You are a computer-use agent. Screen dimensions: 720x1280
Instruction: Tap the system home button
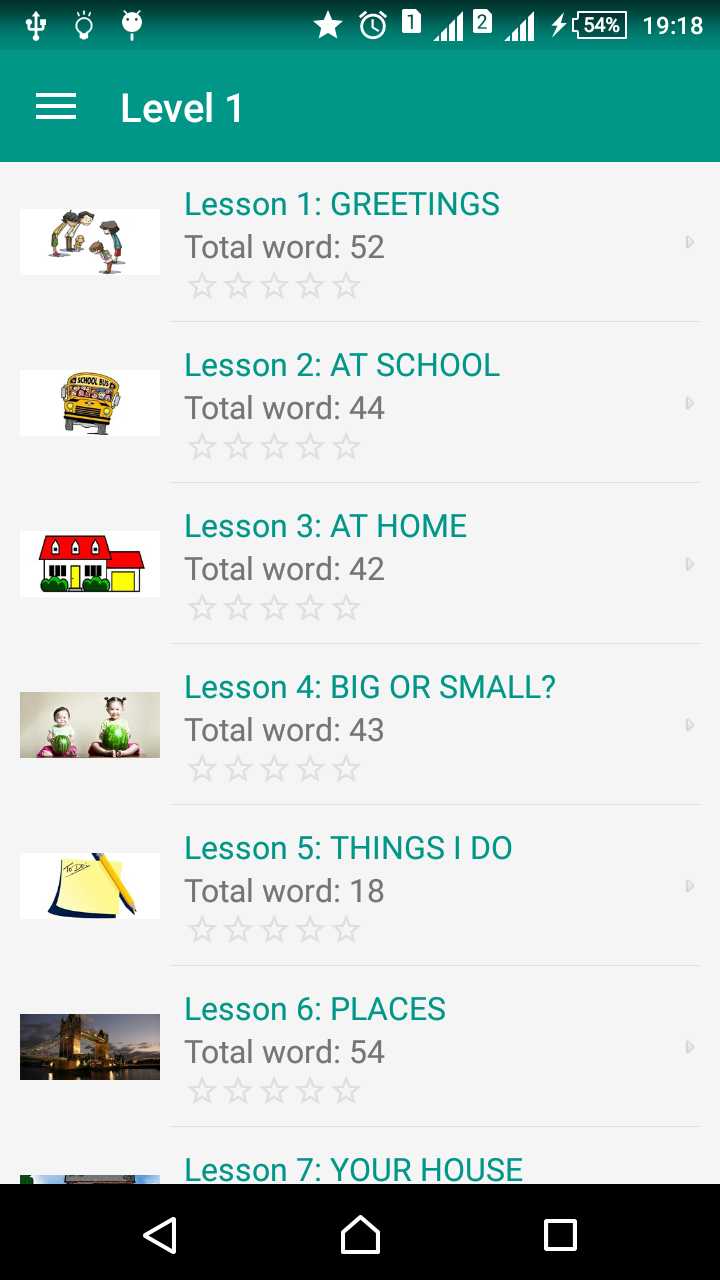point(360,1235)
